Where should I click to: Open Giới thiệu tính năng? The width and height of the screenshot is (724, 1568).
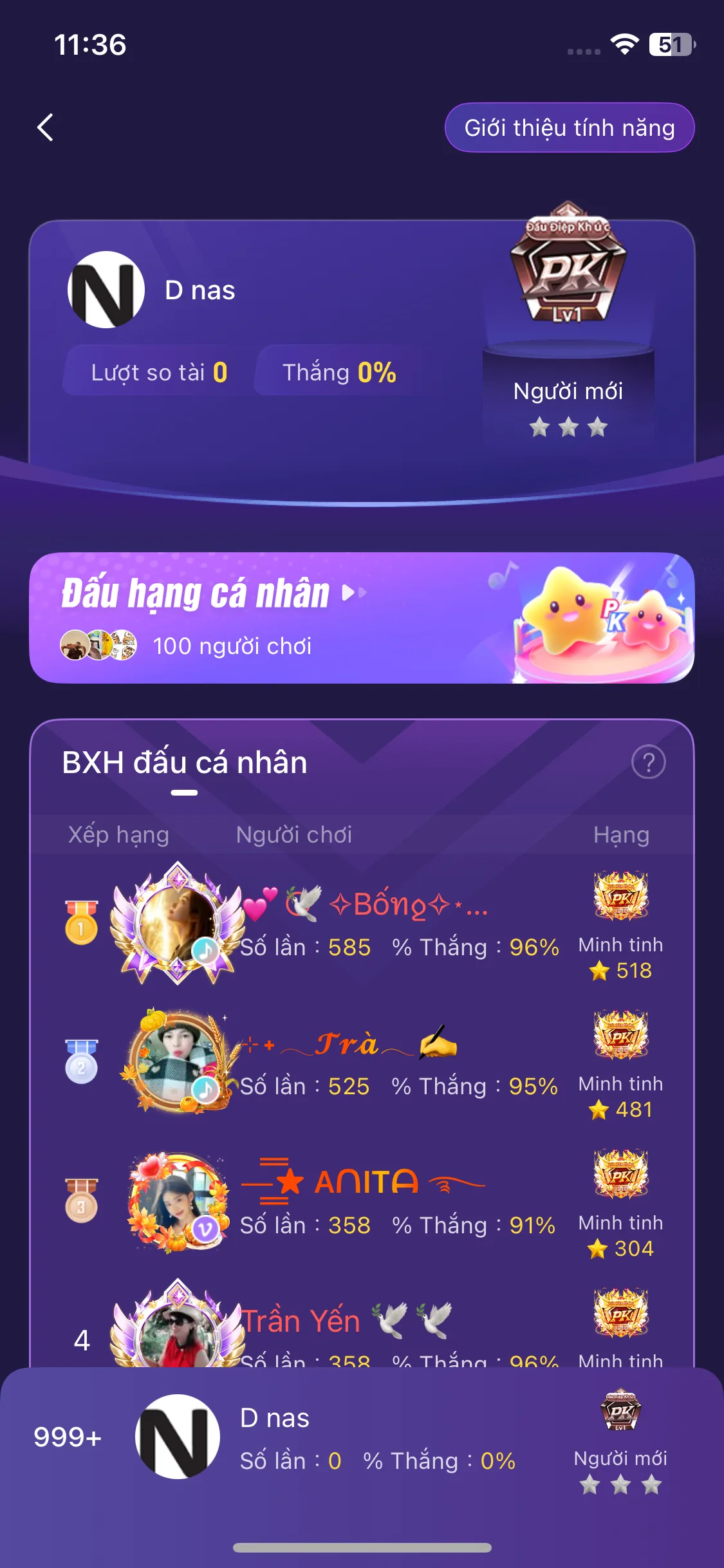pos(570,127)
